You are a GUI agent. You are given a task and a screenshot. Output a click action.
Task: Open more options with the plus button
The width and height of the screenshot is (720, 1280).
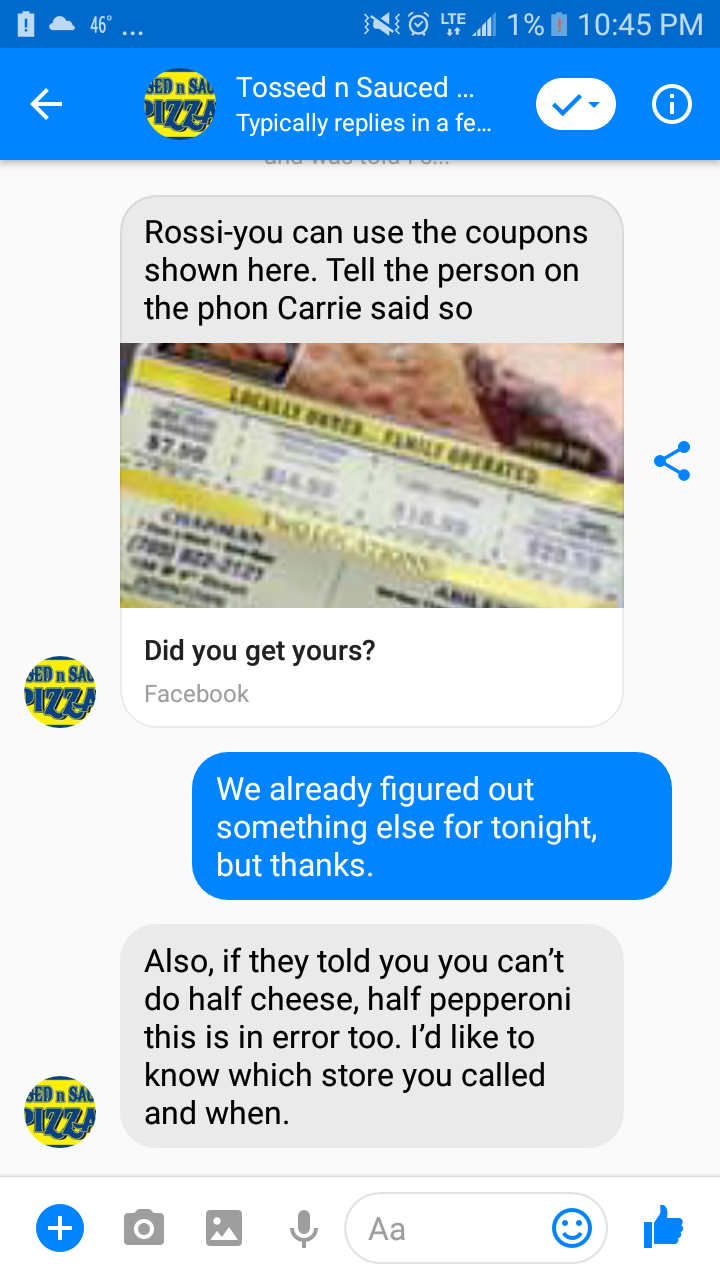pos(60,1227)
